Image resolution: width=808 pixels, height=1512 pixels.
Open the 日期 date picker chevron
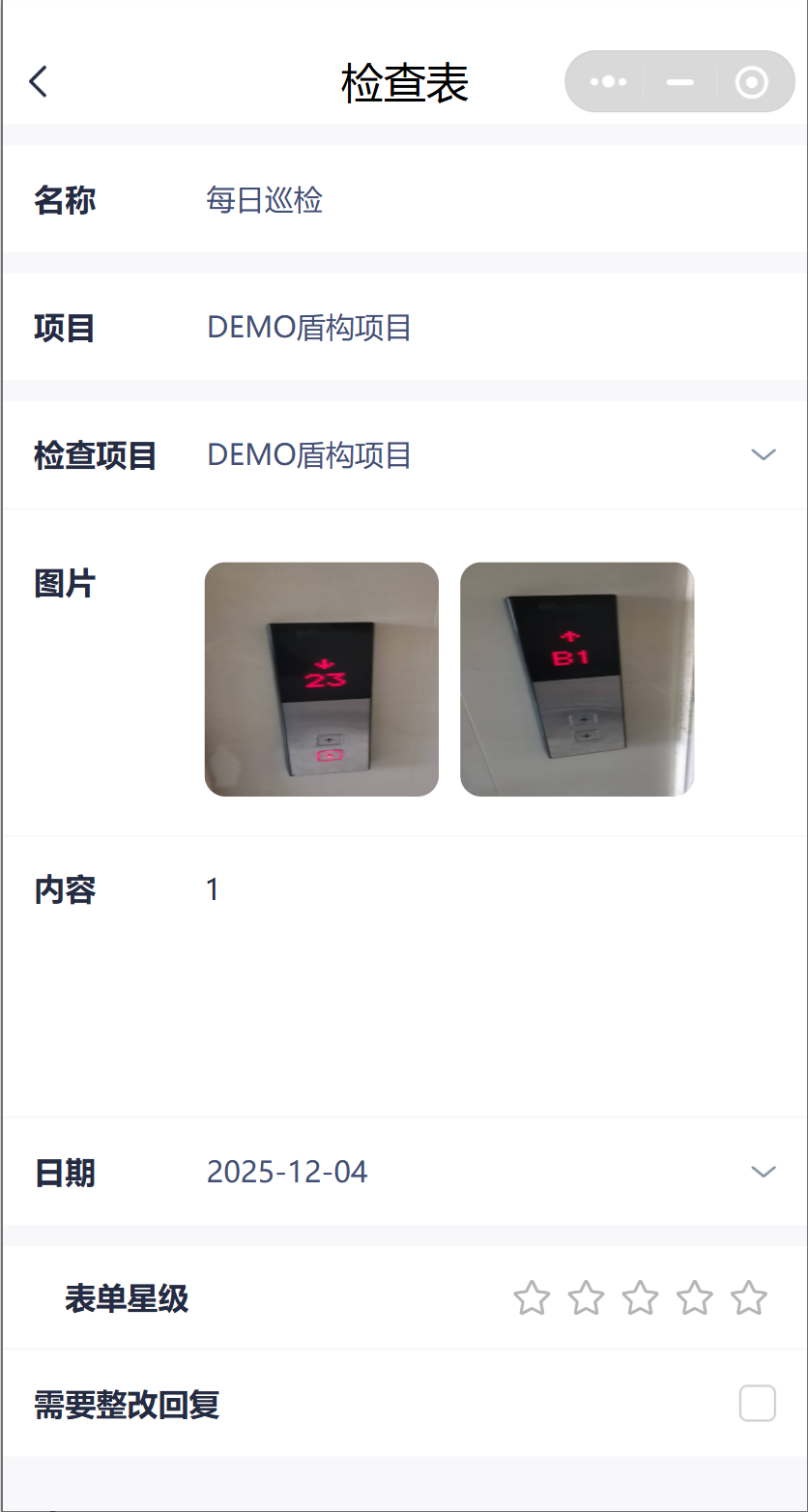coord(764,1172)
